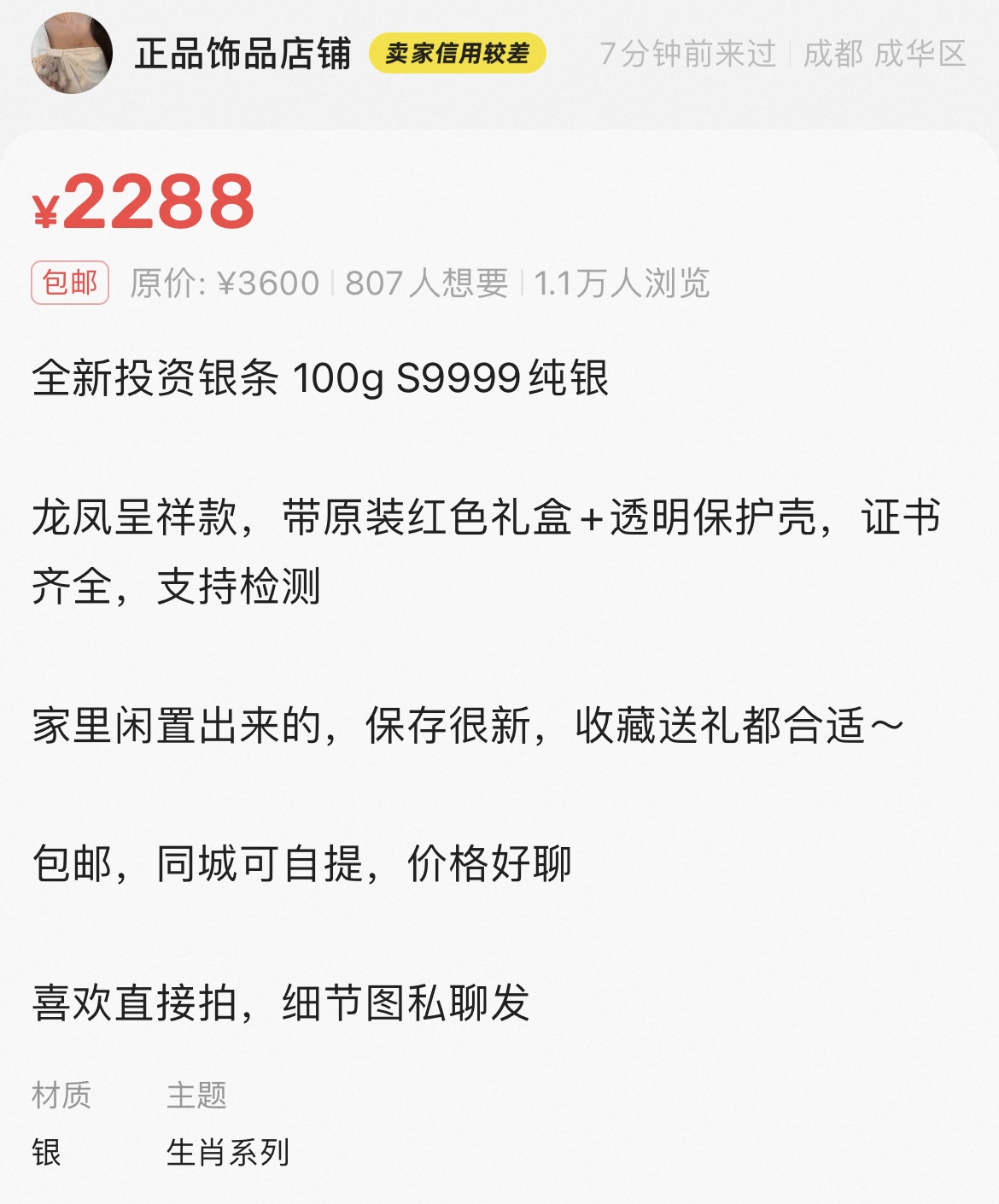Tap the 卖家信用较差 credit badge
Screen dimensions: 999x1204
click(x=457, y=54)
